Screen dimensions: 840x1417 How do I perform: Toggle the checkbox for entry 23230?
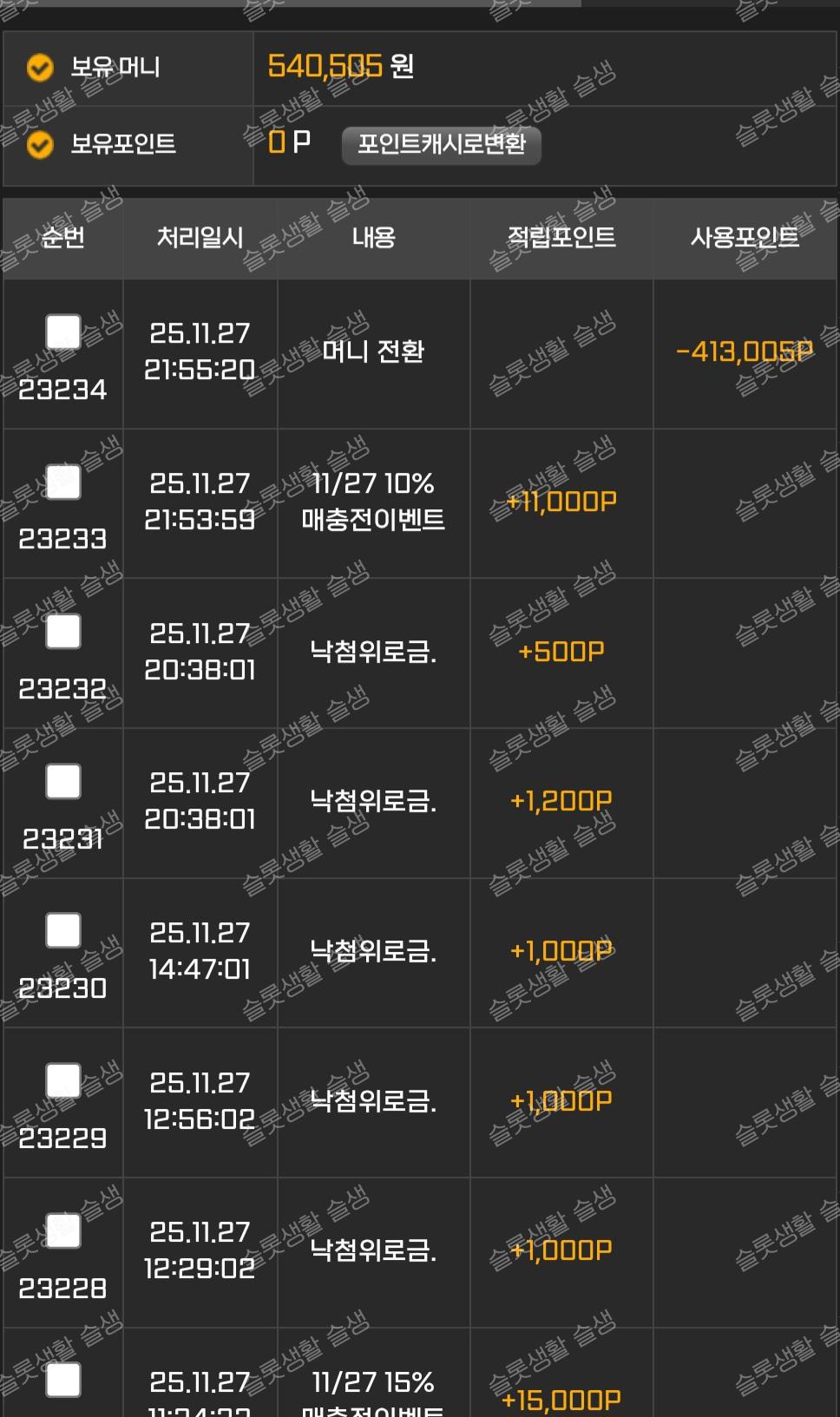tap(63, 930)
